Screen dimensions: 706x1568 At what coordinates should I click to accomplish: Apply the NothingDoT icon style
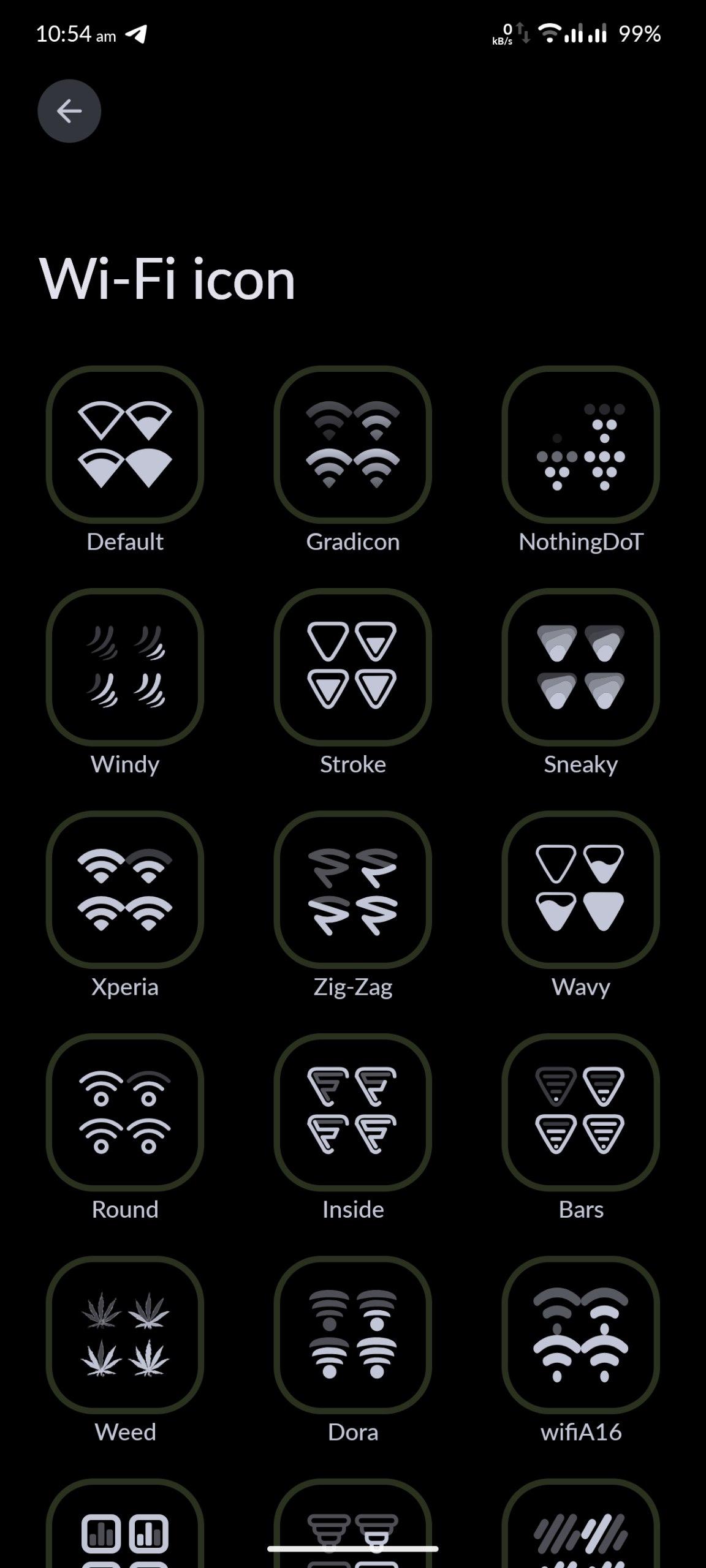(x=580, y=445)
